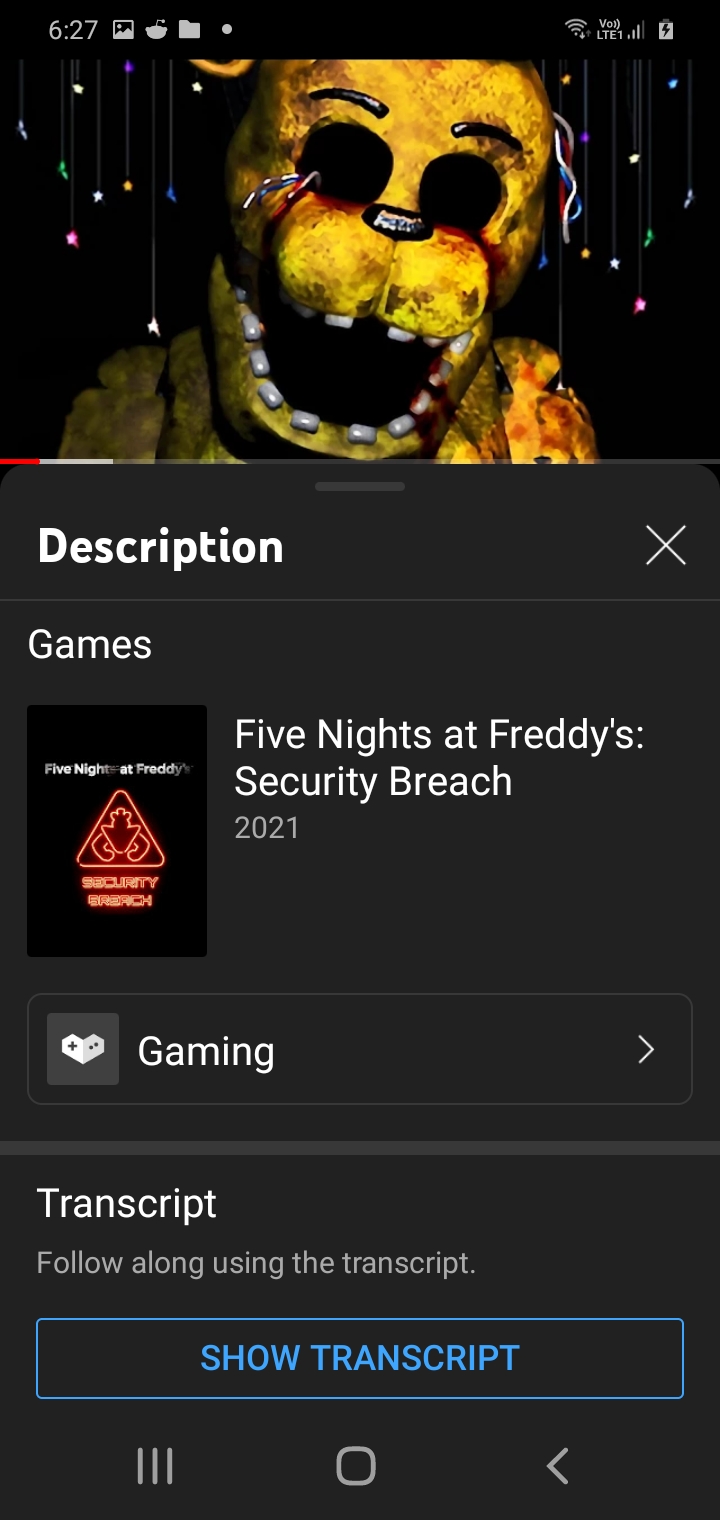Open the Gaming category icon
This screenshot has width=720, height=1520.
pyautogui.click(x=82, y=1049)
